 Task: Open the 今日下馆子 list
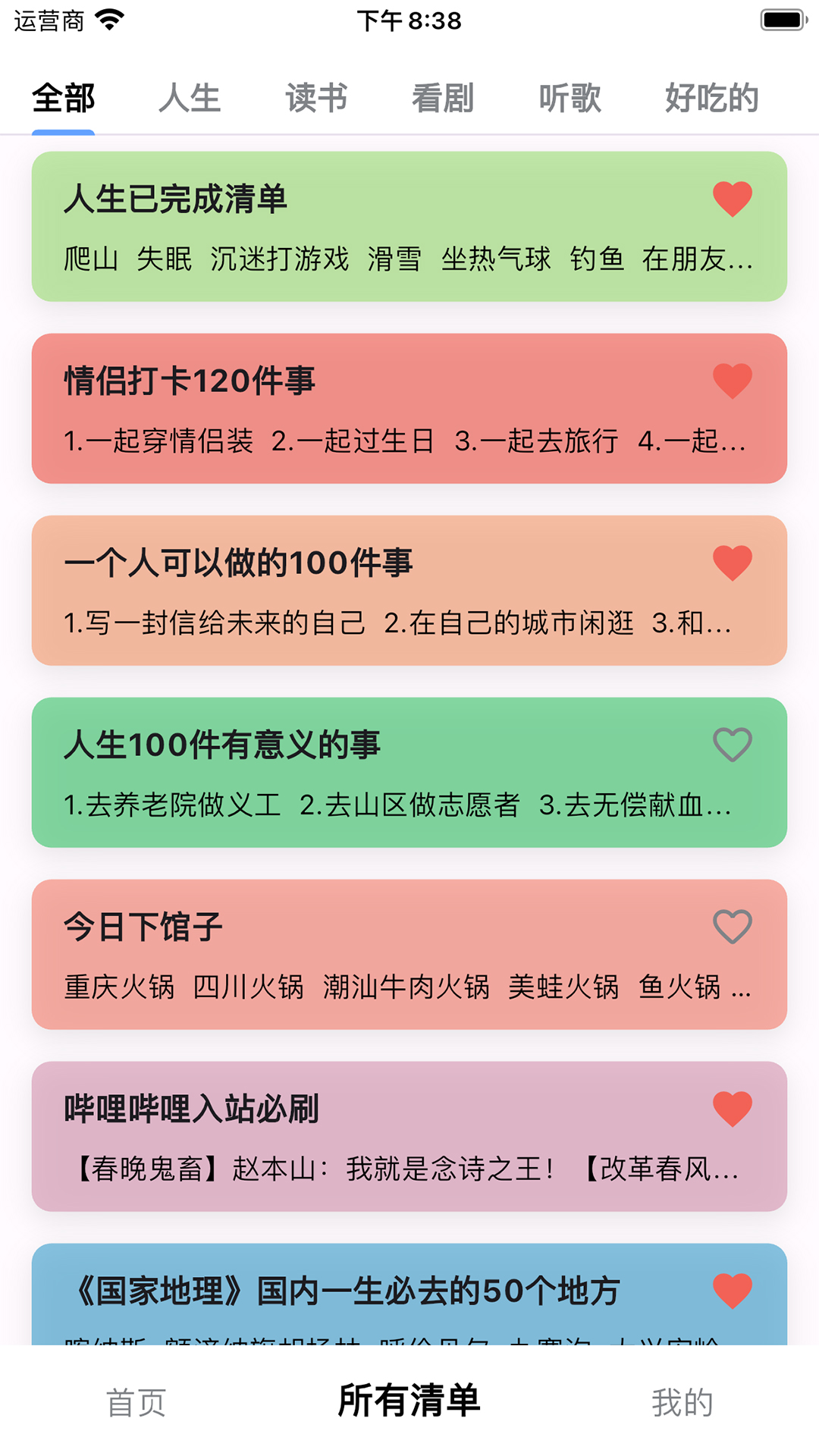(341, 954)
